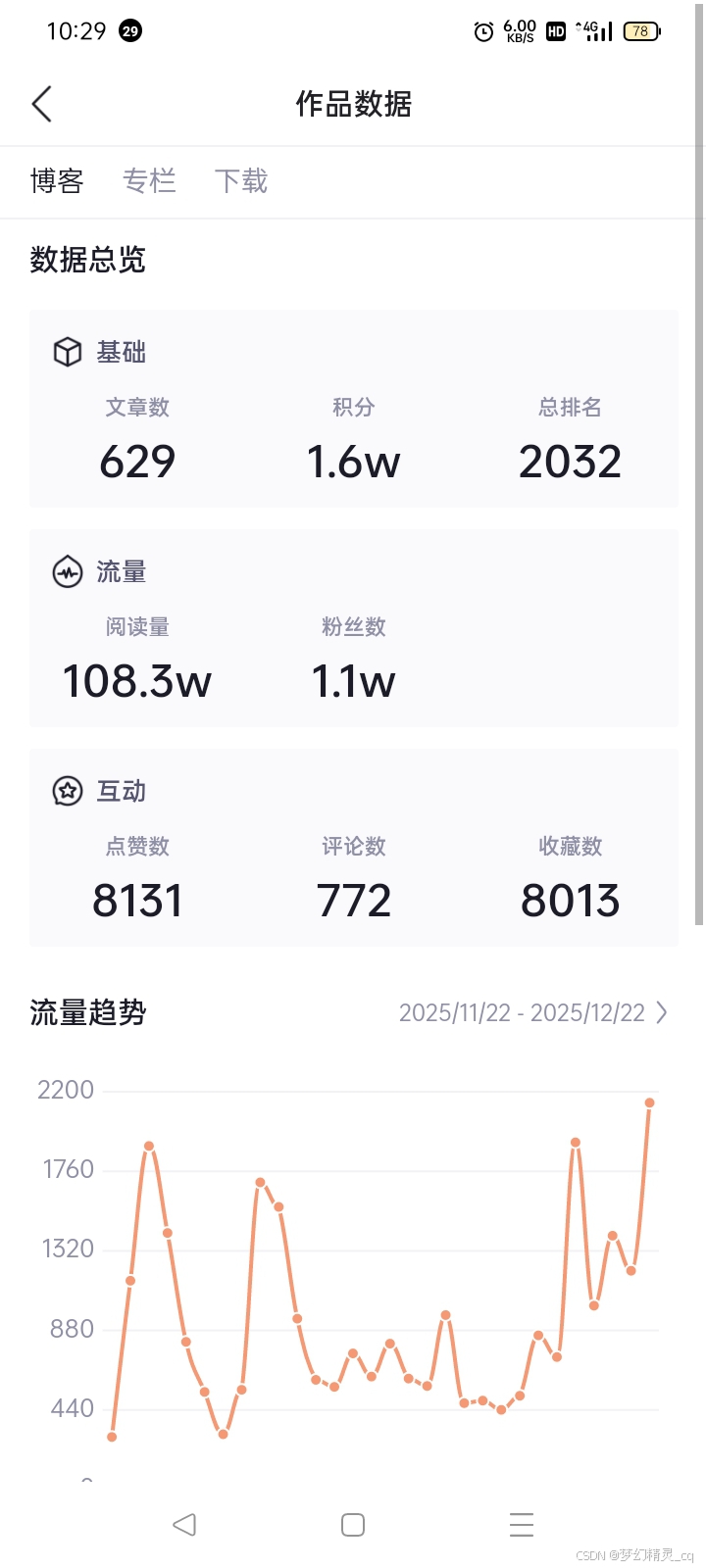The image size is (706, 1568).
Task: Click the 互动 star icon
Action: pyautogui.click(x=66, y=790)
